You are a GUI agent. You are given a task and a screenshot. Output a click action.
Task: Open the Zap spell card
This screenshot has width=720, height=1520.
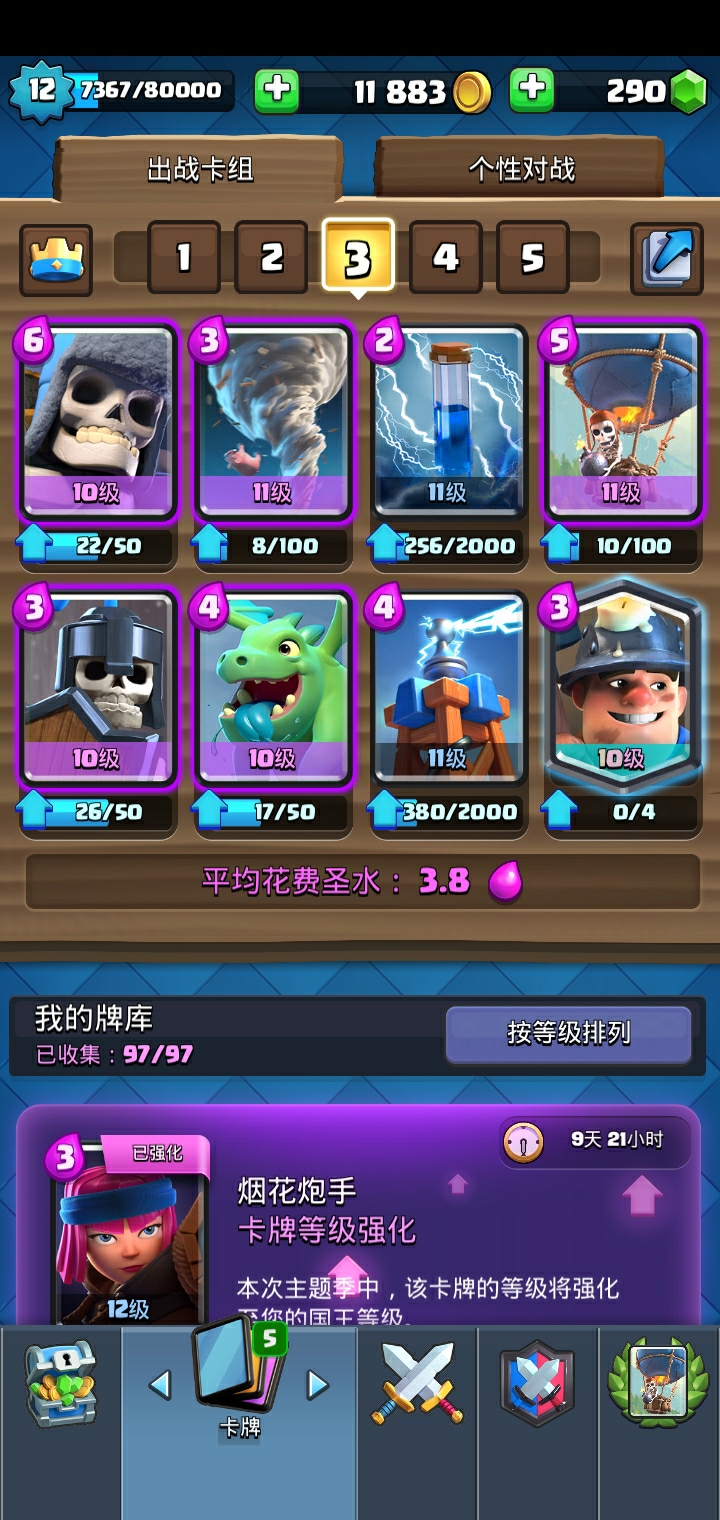point(448,422)
